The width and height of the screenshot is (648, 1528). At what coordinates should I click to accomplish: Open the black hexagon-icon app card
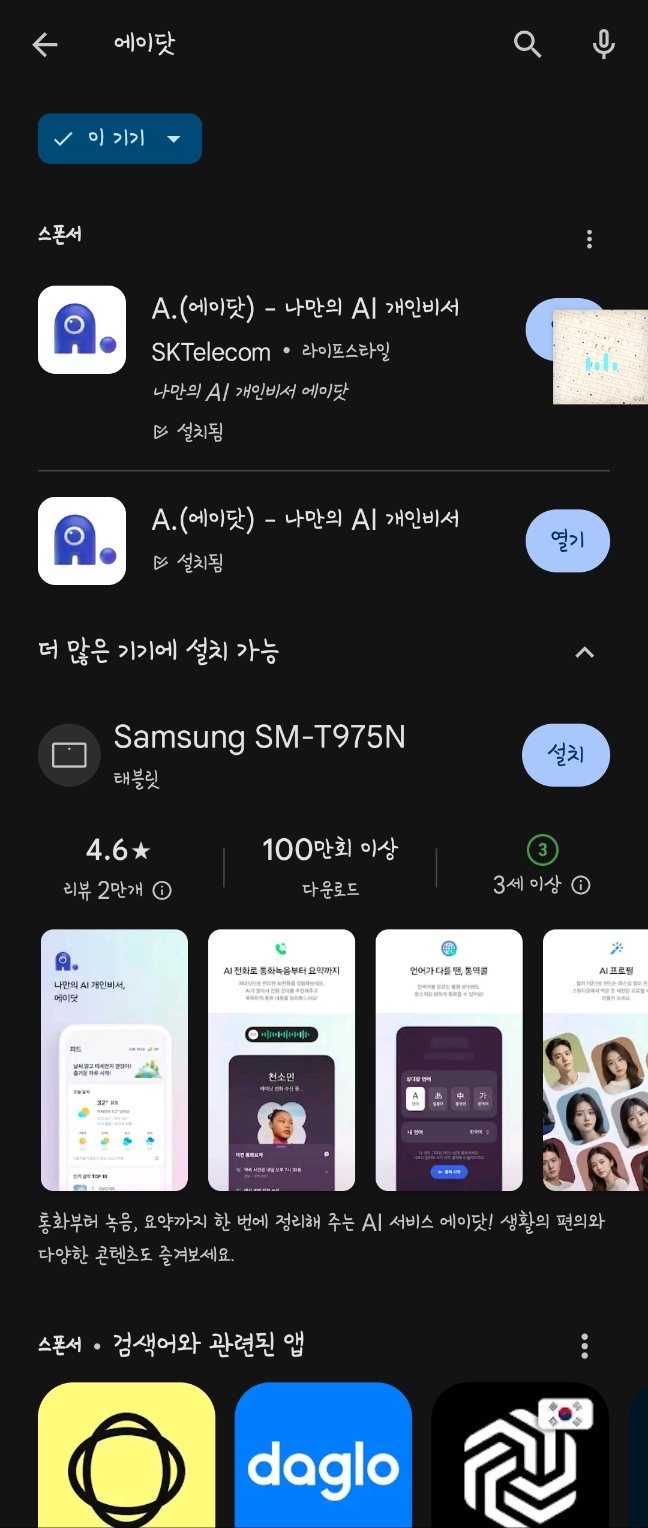click(520, 1455)
